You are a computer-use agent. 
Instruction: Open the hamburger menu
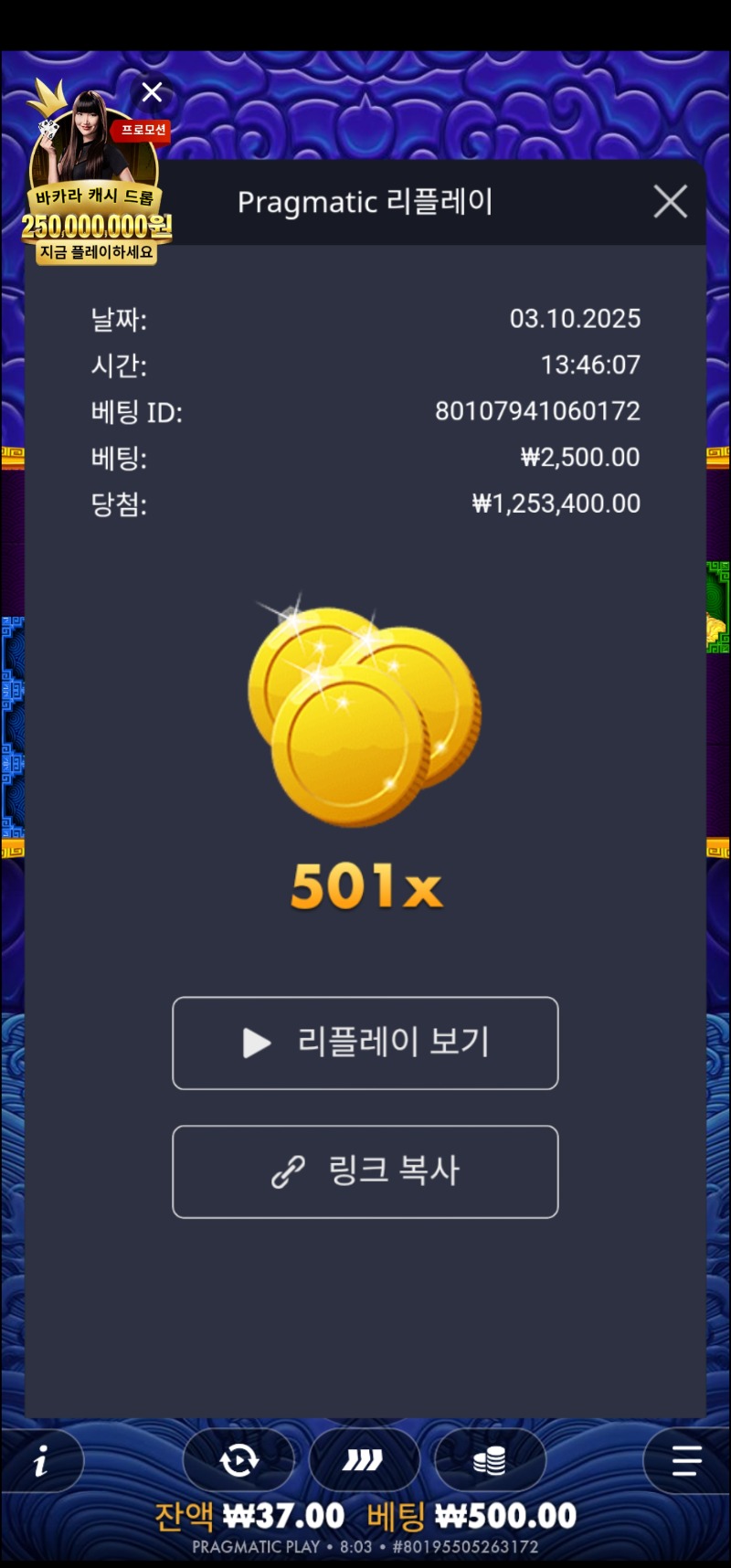pyautogui.click(x=686, y=1460)
